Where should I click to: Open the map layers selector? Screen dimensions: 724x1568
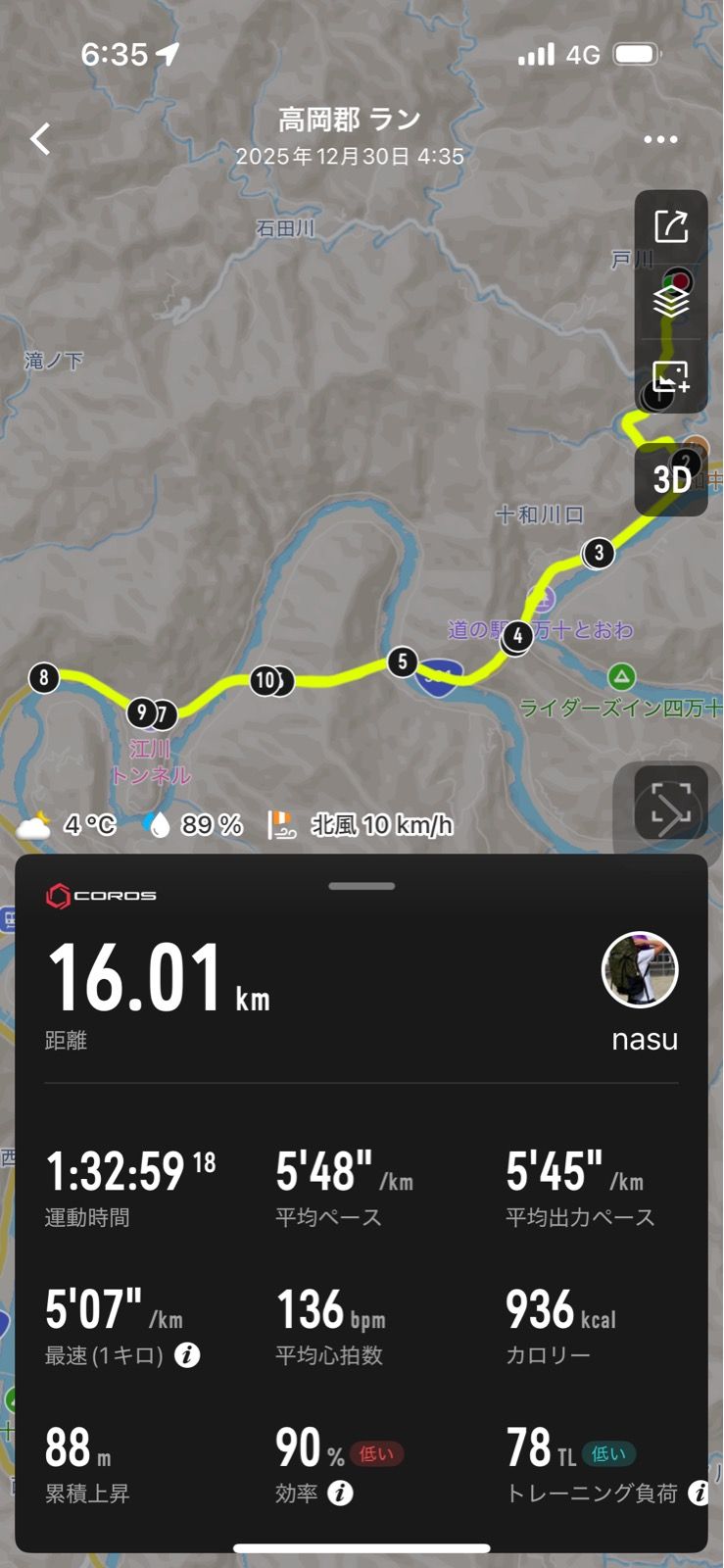671,301
